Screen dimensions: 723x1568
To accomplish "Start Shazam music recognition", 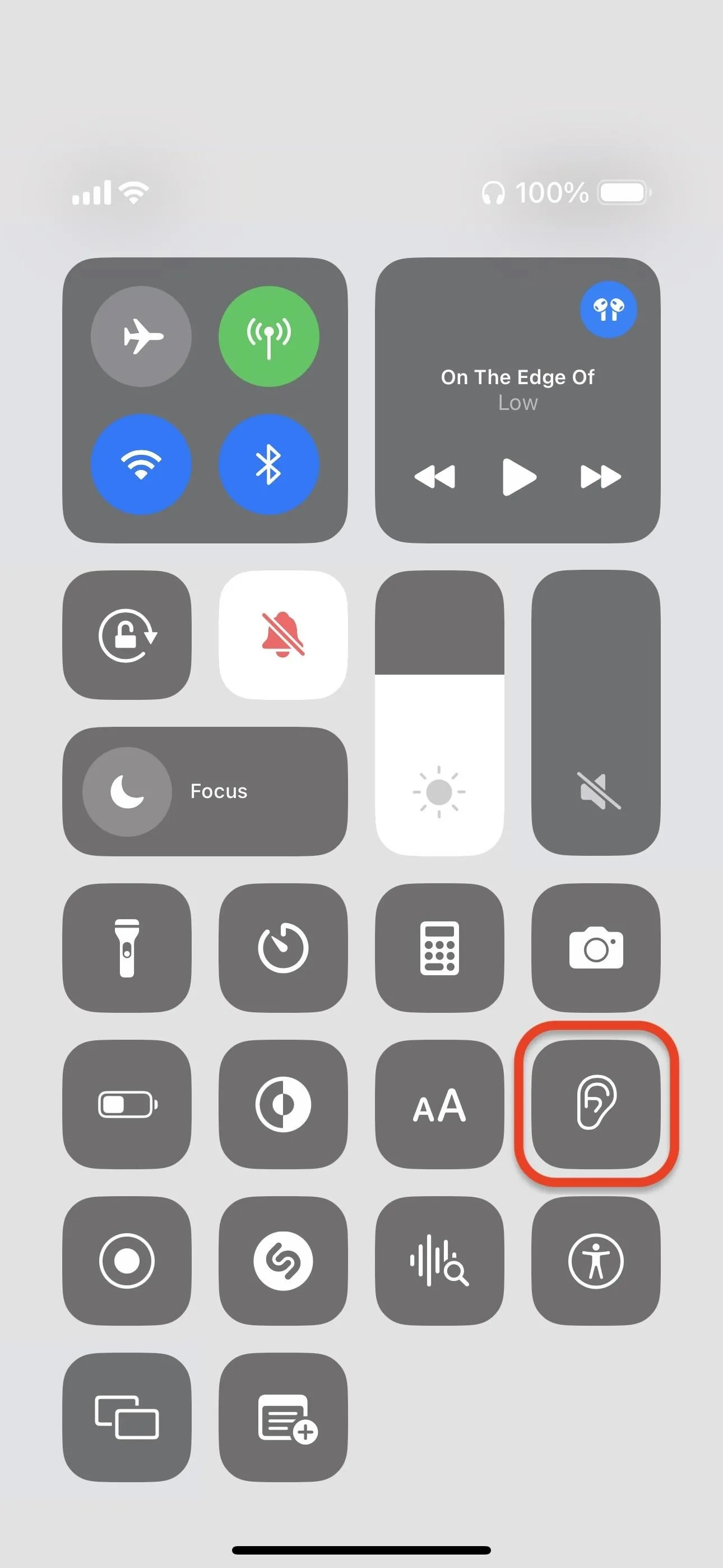I will tap(283, 1261).
